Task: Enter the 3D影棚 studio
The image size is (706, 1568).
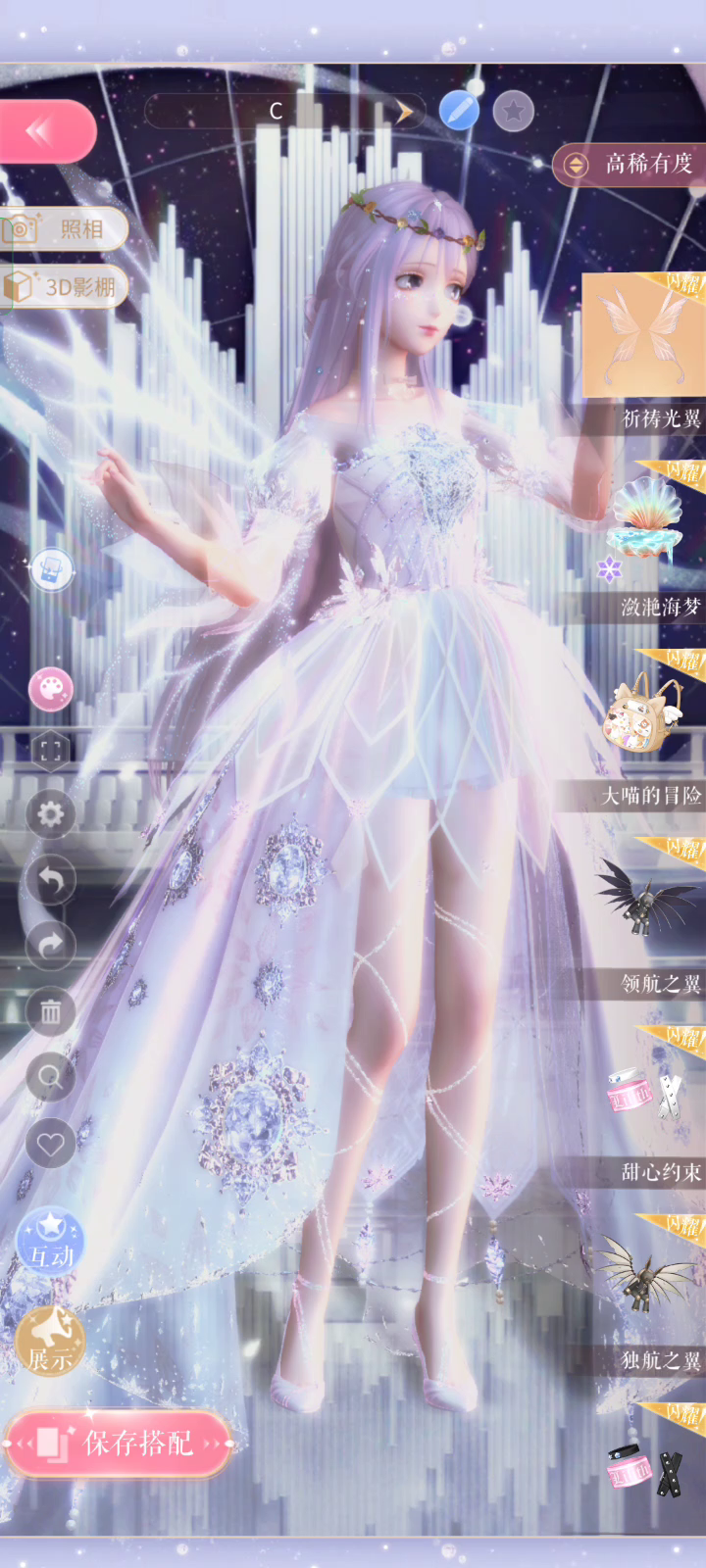Action: point(64,286)
